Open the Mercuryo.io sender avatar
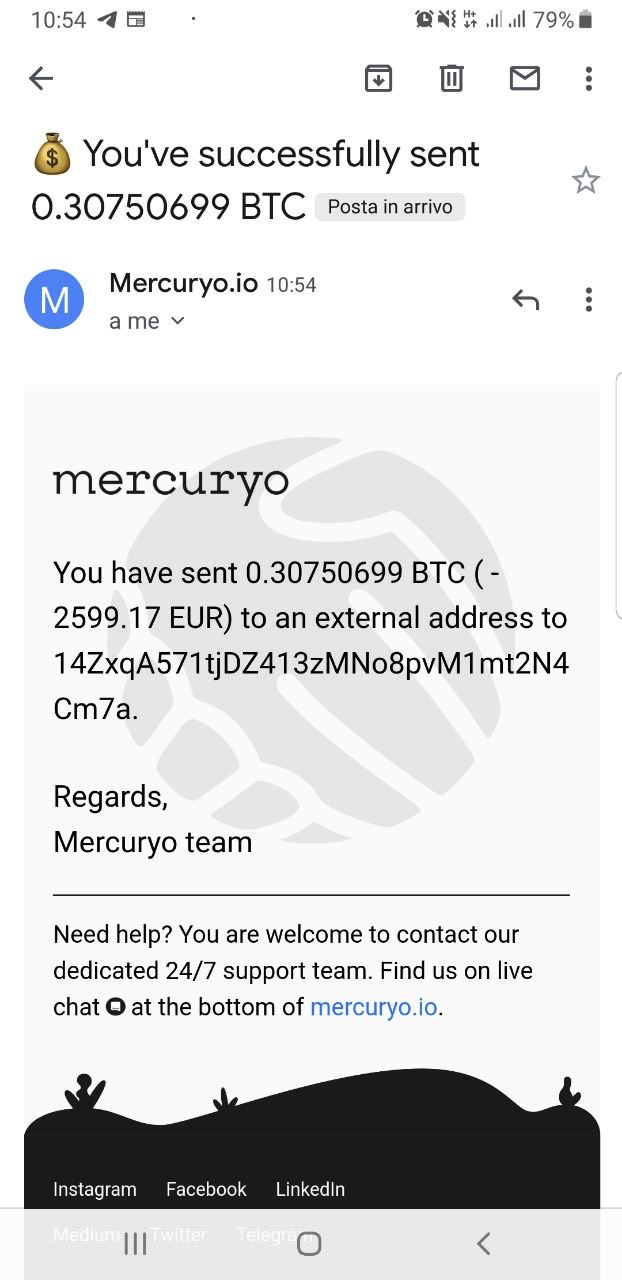622x1280 pixels. 54,299
